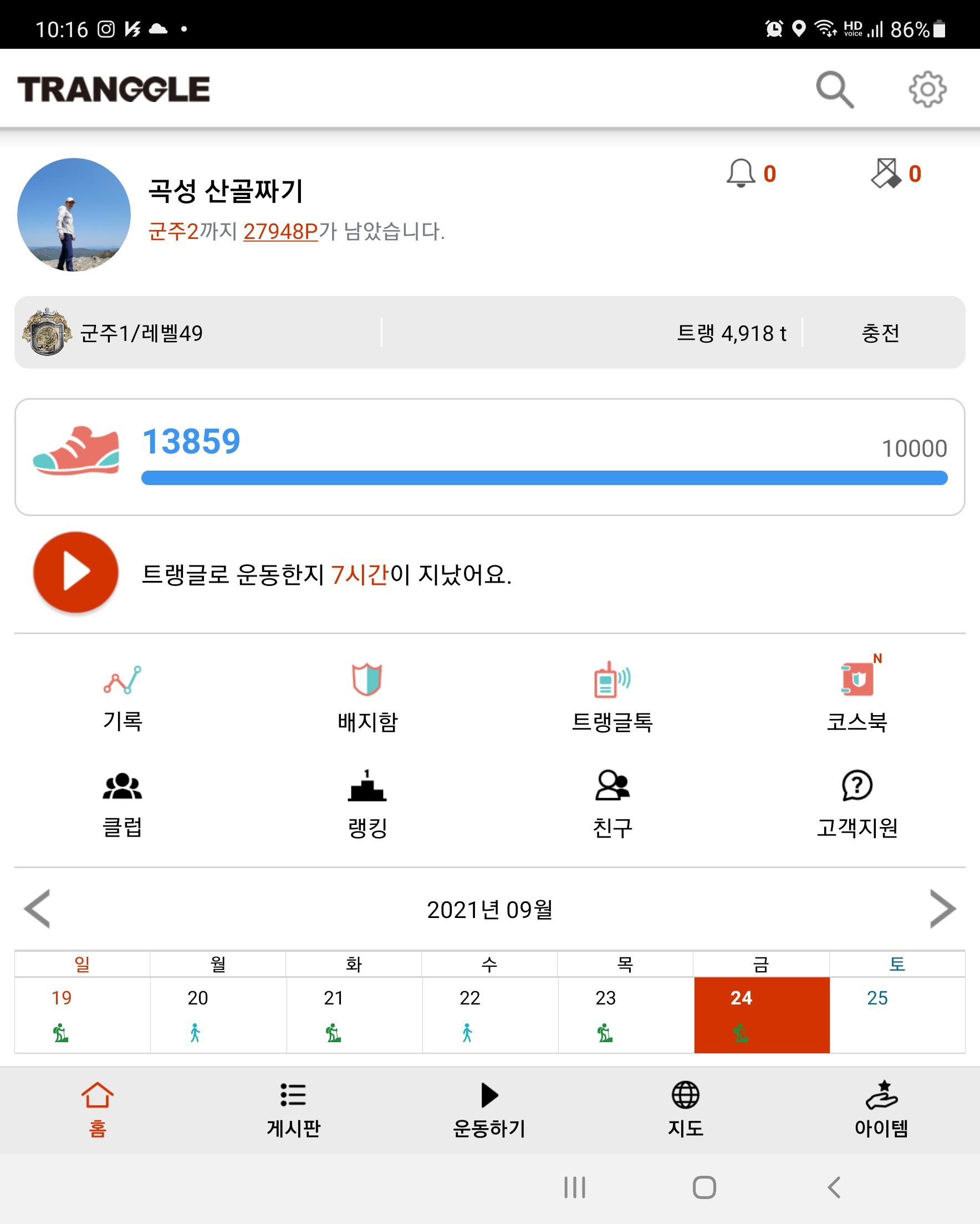Open the notifications bell
980x1224 pixels.
pos(741,173)
